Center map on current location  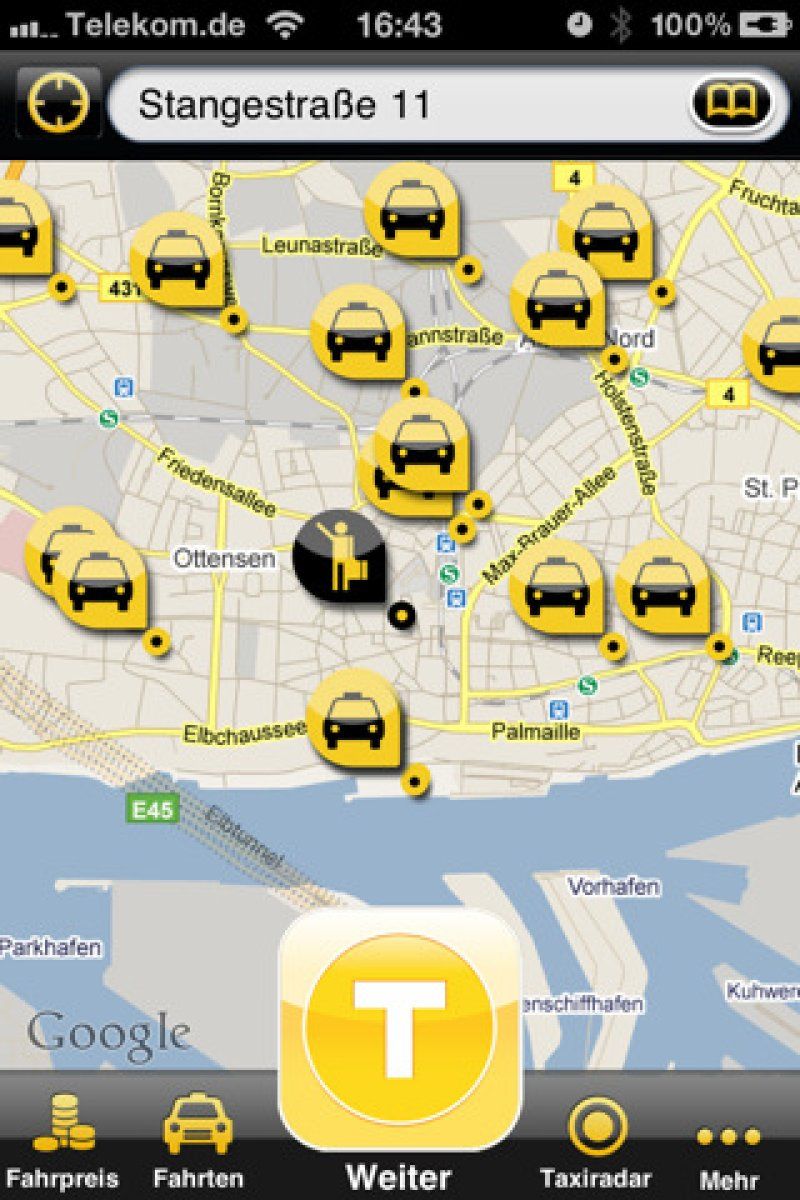(58, 102)
